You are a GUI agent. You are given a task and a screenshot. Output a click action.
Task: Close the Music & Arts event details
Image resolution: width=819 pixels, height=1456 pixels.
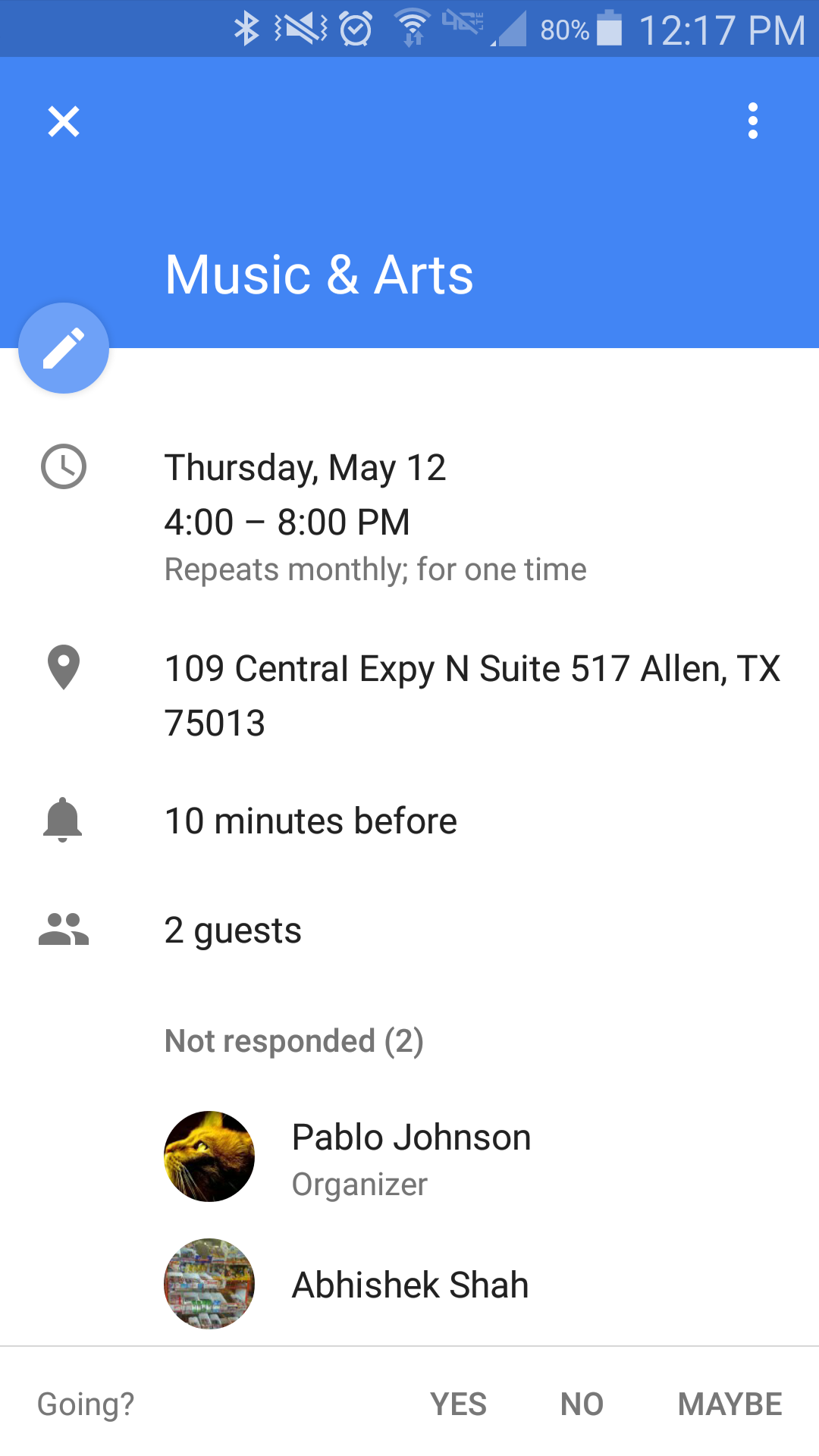tap(64, 121)
